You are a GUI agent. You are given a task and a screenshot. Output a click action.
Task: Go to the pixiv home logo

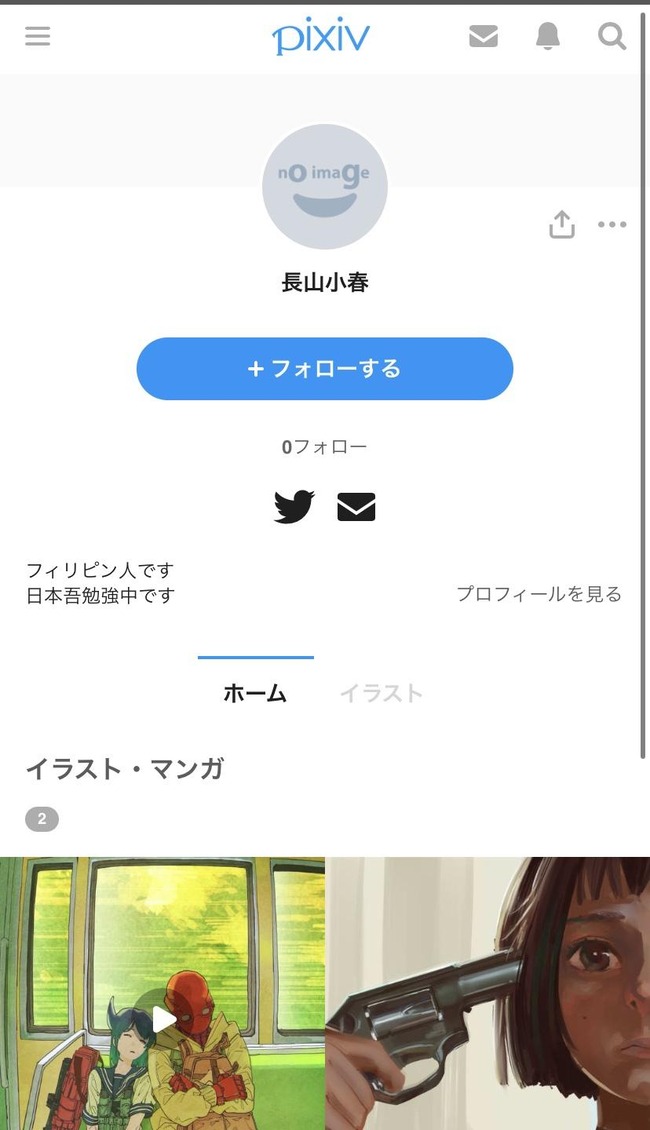321,36
